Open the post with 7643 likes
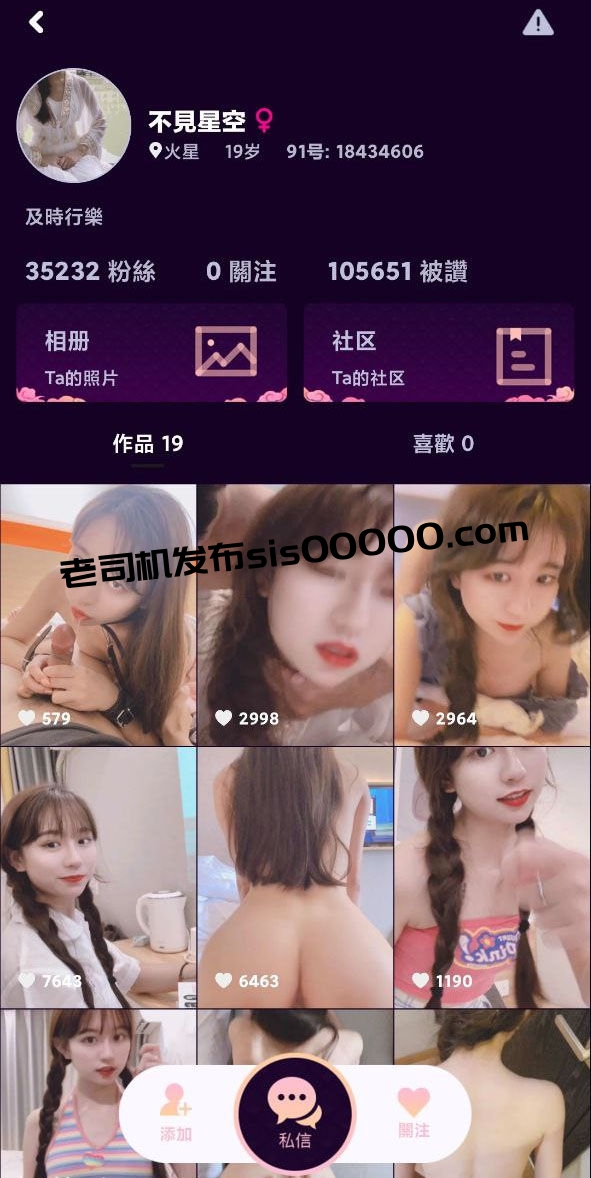The image size is (591, 1178). [98, 877]
